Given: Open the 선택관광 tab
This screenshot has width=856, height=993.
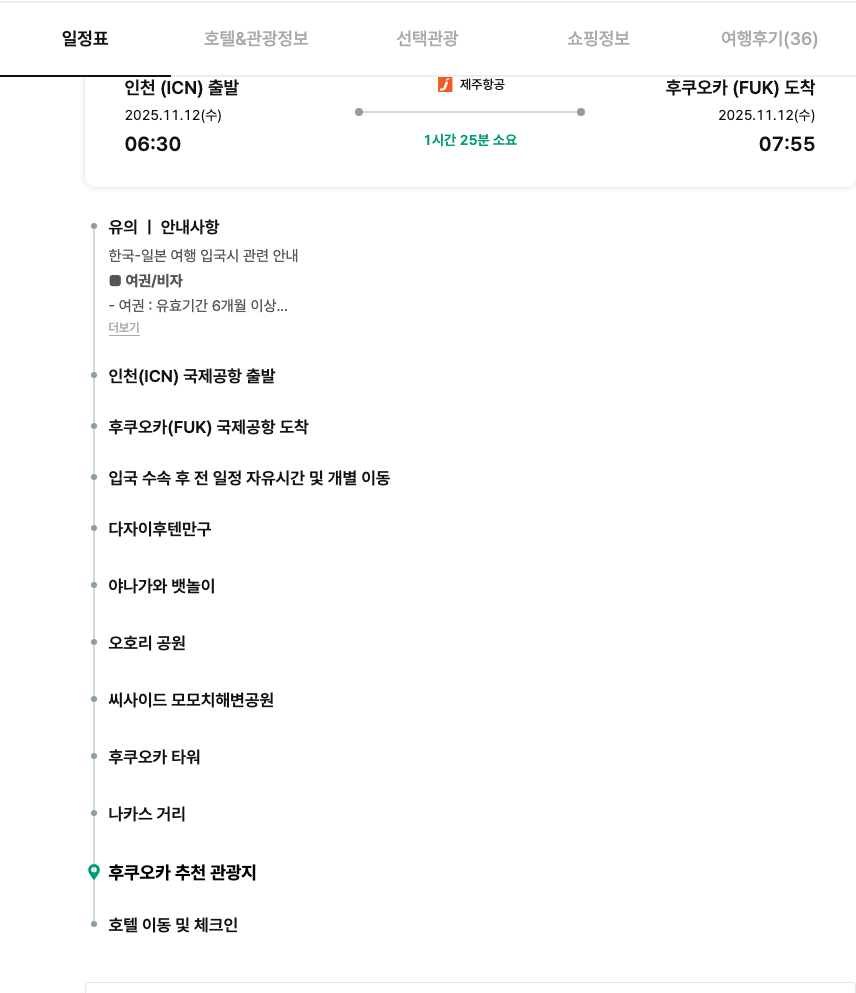Looking at the screenshot, I should (x=427, y=39).
